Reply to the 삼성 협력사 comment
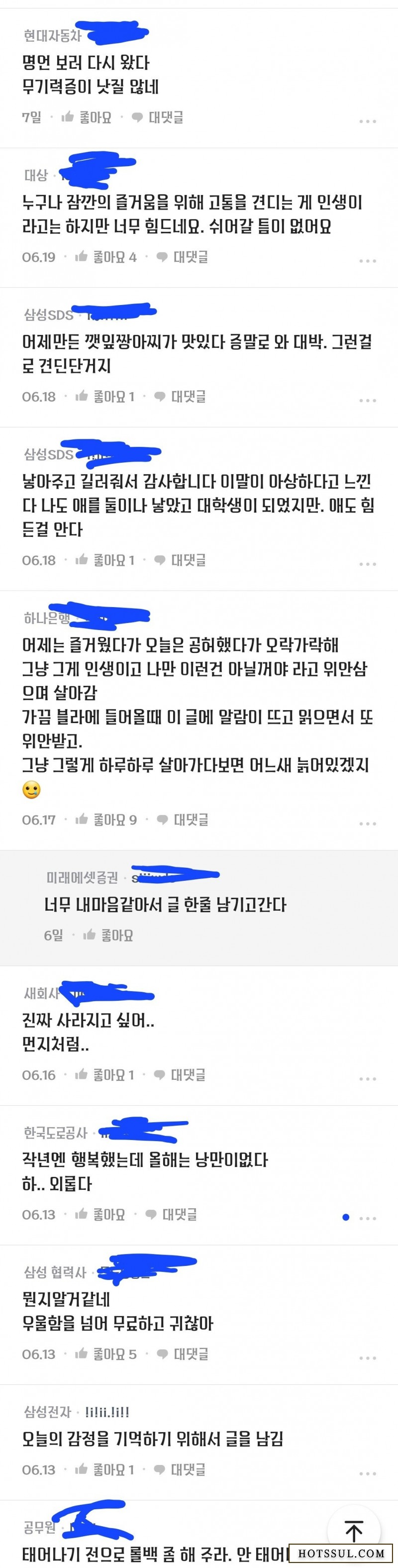Viewport: 398px width, 1568px height. [x=183, y=1354]
